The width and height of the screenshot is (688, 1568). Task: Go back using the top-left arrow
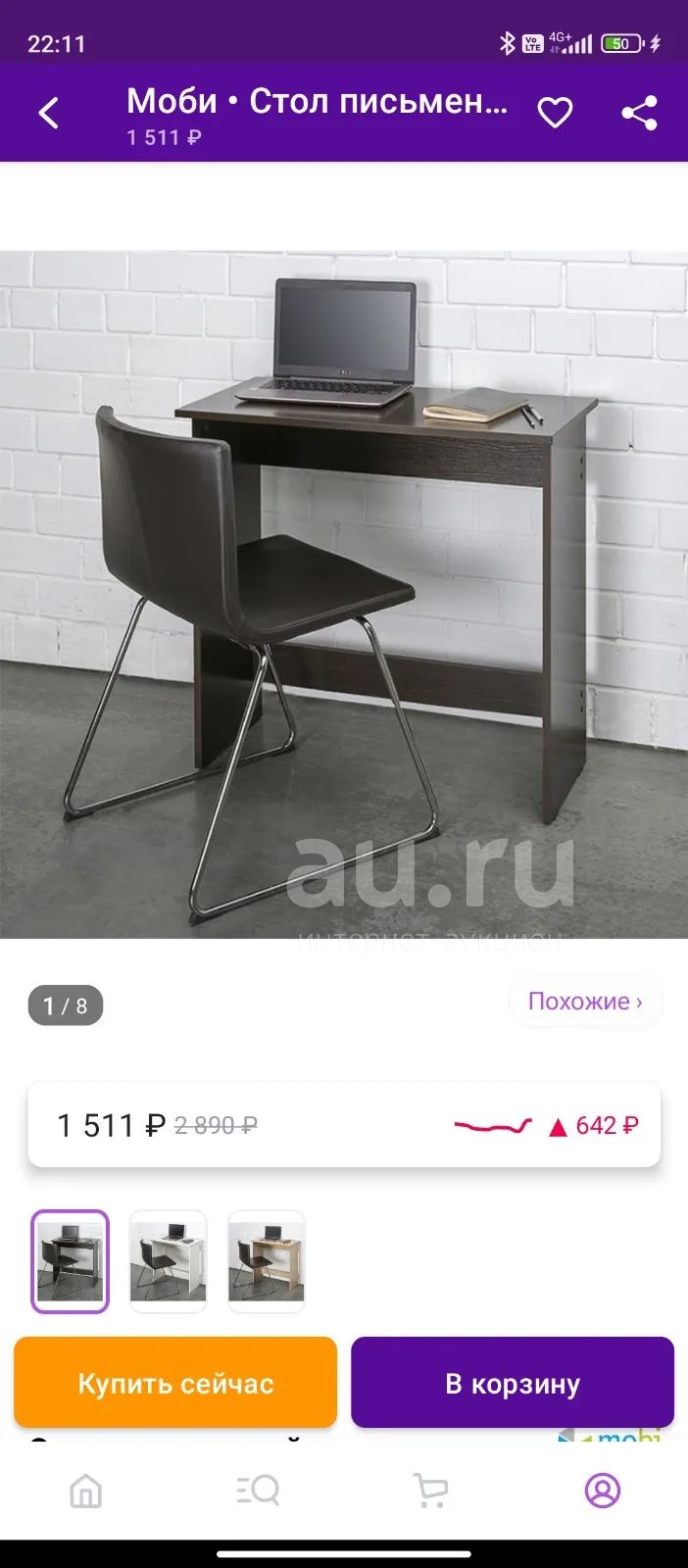point(49,113)
